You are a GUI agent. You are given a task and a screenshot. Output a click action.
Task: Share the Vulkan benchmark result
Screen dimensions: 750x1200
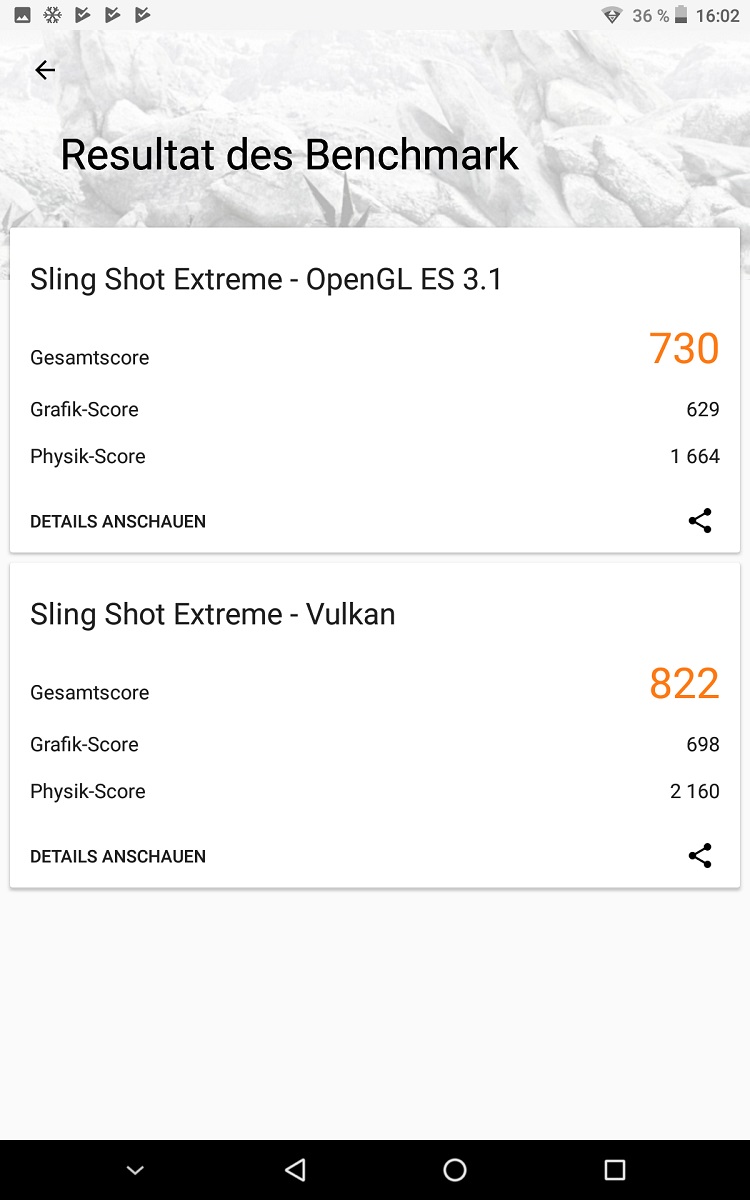pos(700,856)
